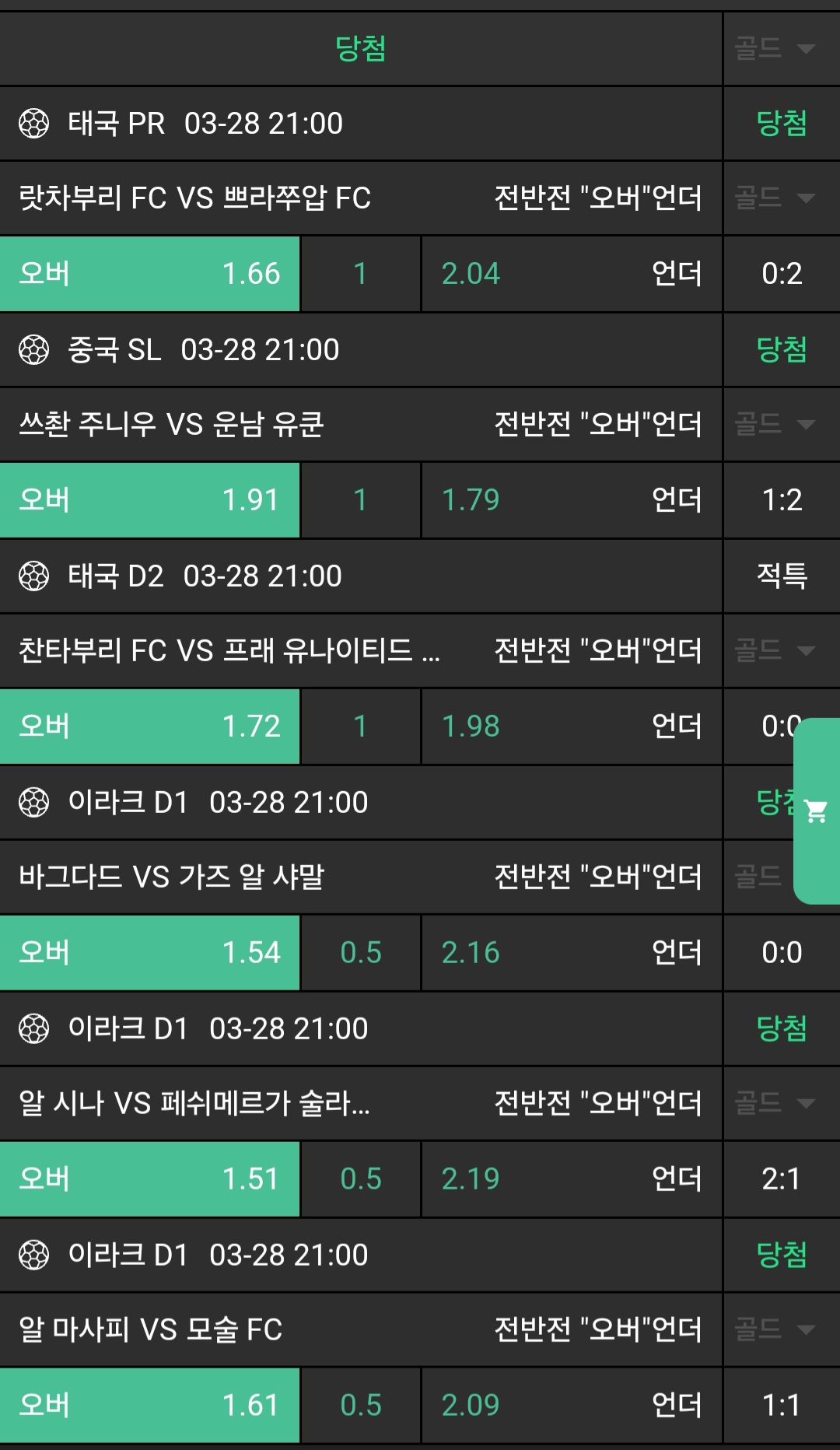Select 언더 1.79 for 쓰촨 주니우 match
Viewport: 840px width, 1450px height.
pyautogui.click(x=572, y=500)
